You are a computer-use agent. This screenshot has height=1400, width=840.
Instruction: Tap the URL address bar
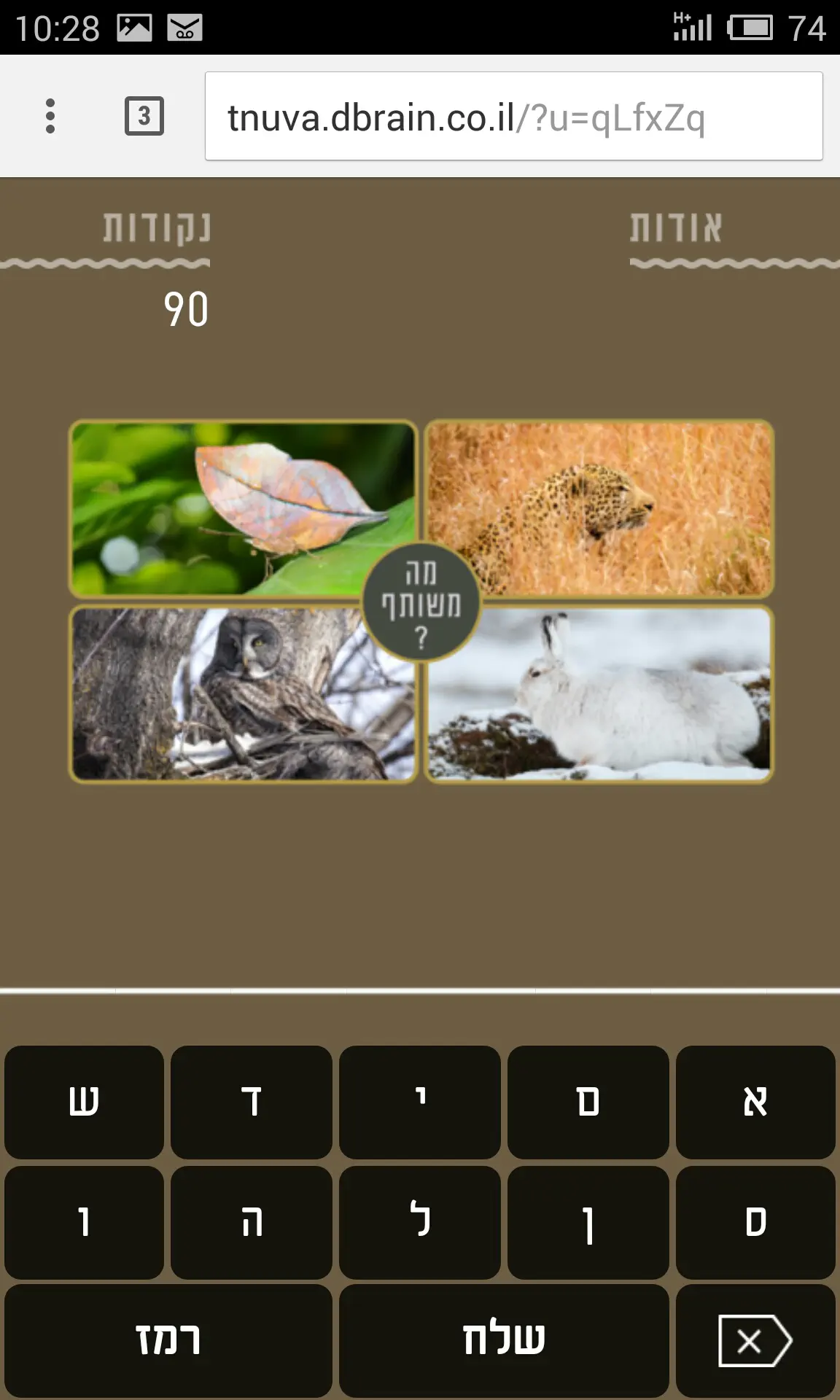(x=513, y=117)
